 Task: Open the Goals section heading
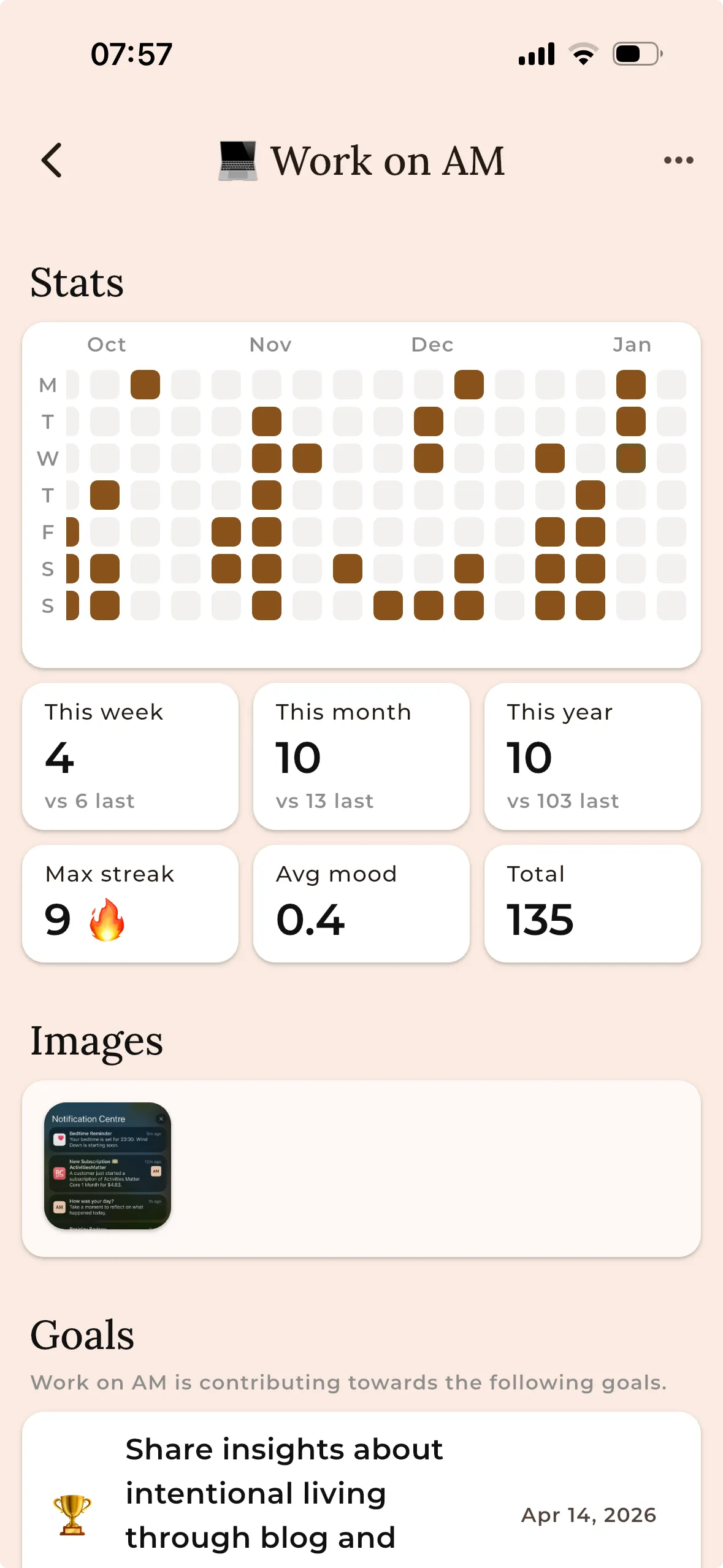82,1335
